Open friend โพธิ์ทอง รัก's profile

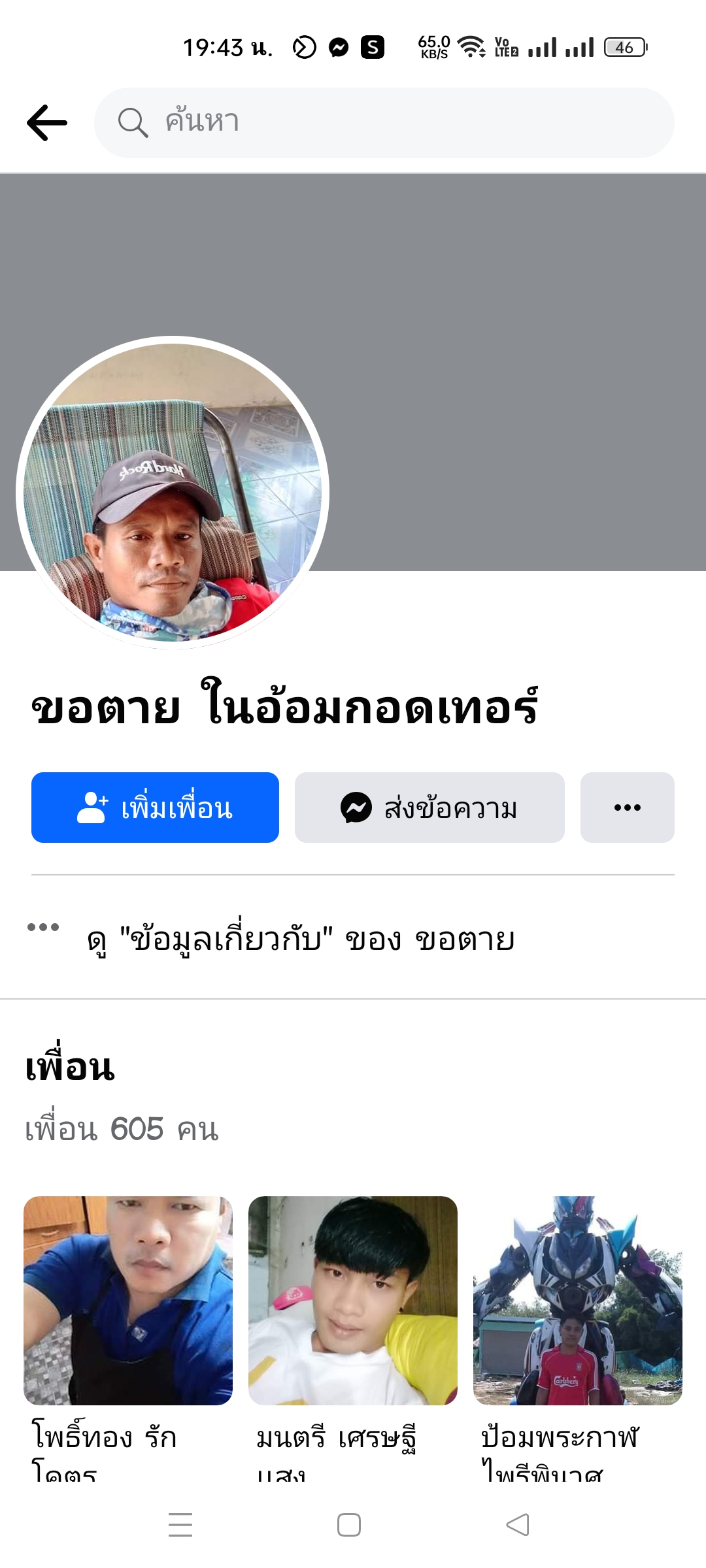(x=128, y=1300)
